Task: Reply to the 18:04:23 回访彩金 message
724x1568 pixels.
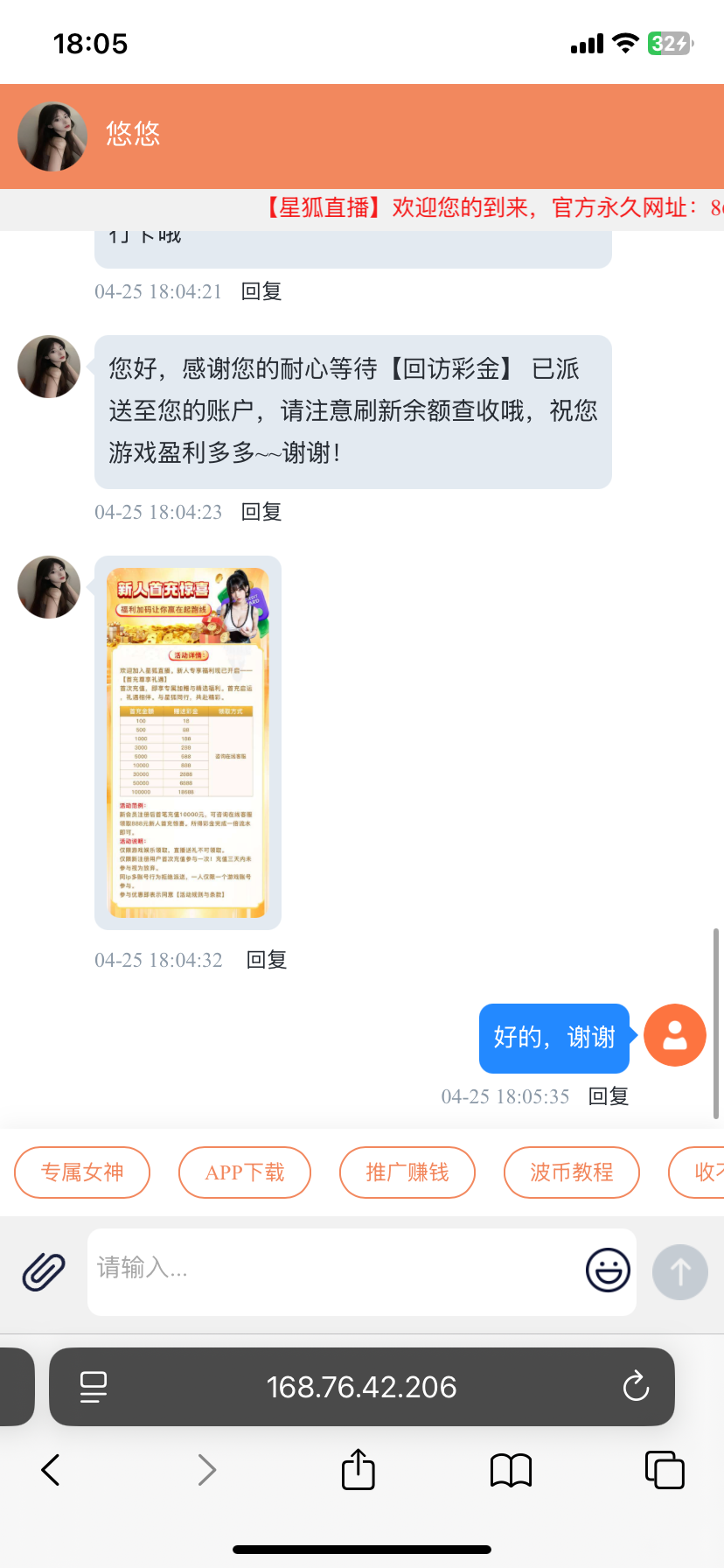Action: pyautogui.click(x=261, y=512)
